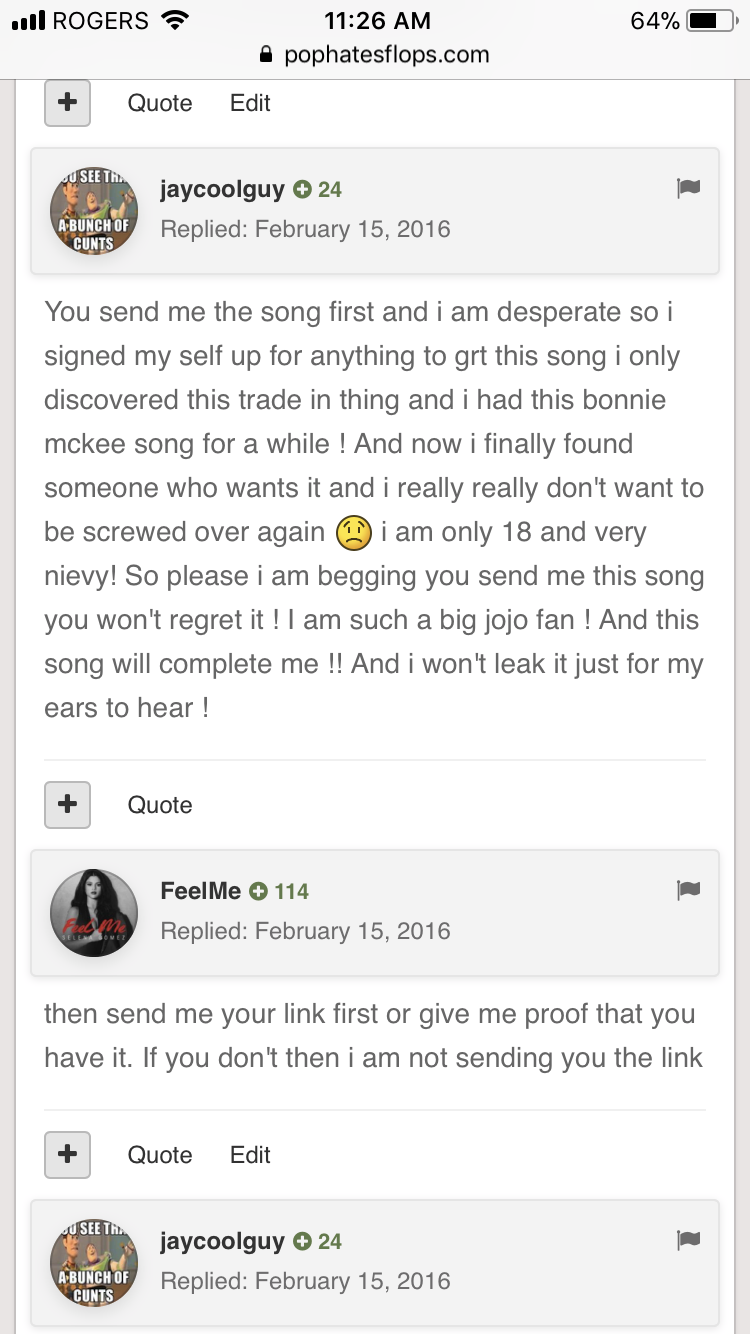Edit the post above jaycoolguy's first reply
Screen dimensions: 750x1334
(x=250, y=103)
